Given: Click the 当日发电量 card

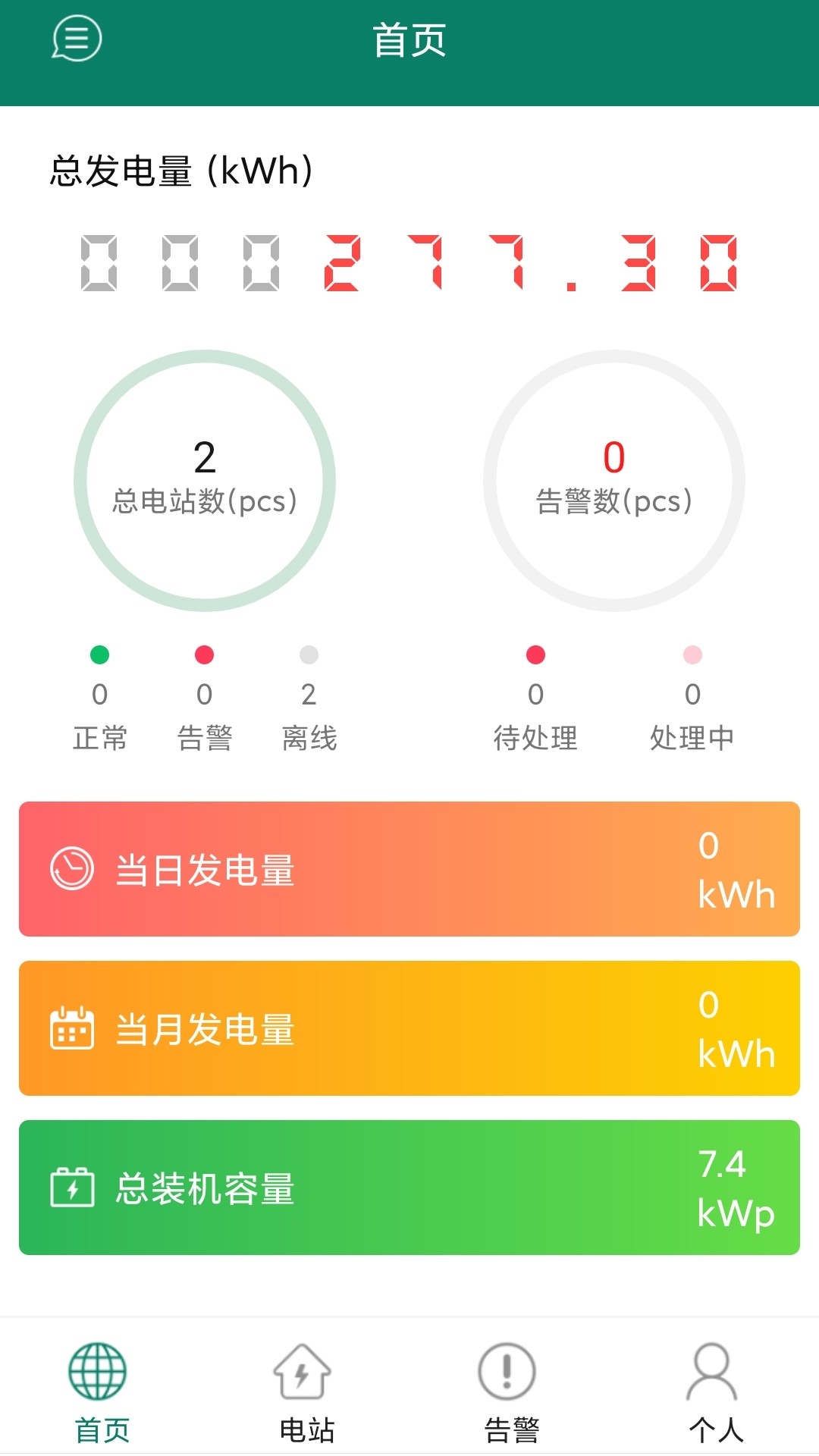Looking at the screenshot, I should point(409,868).
